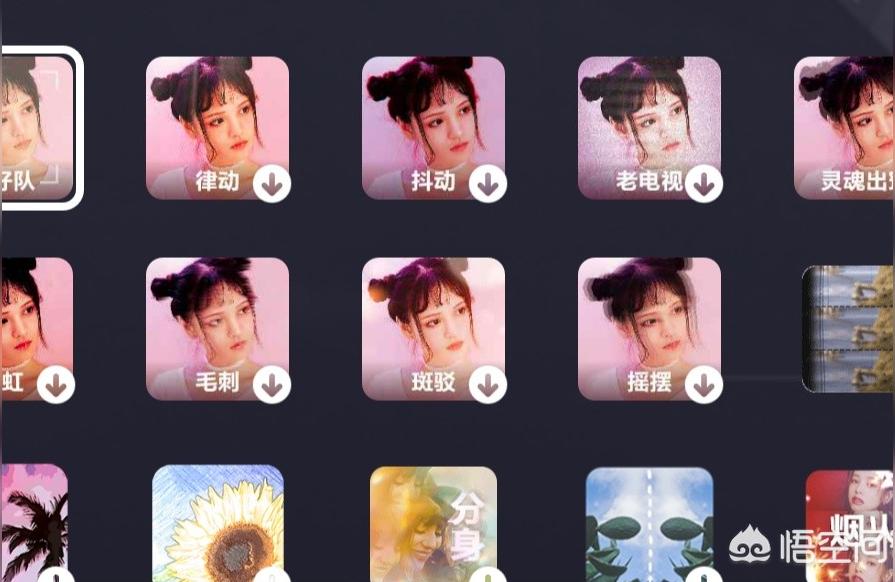Select the 毛刺 effect
The width and height of the screenshot is (895, 582).
[217, 329]
